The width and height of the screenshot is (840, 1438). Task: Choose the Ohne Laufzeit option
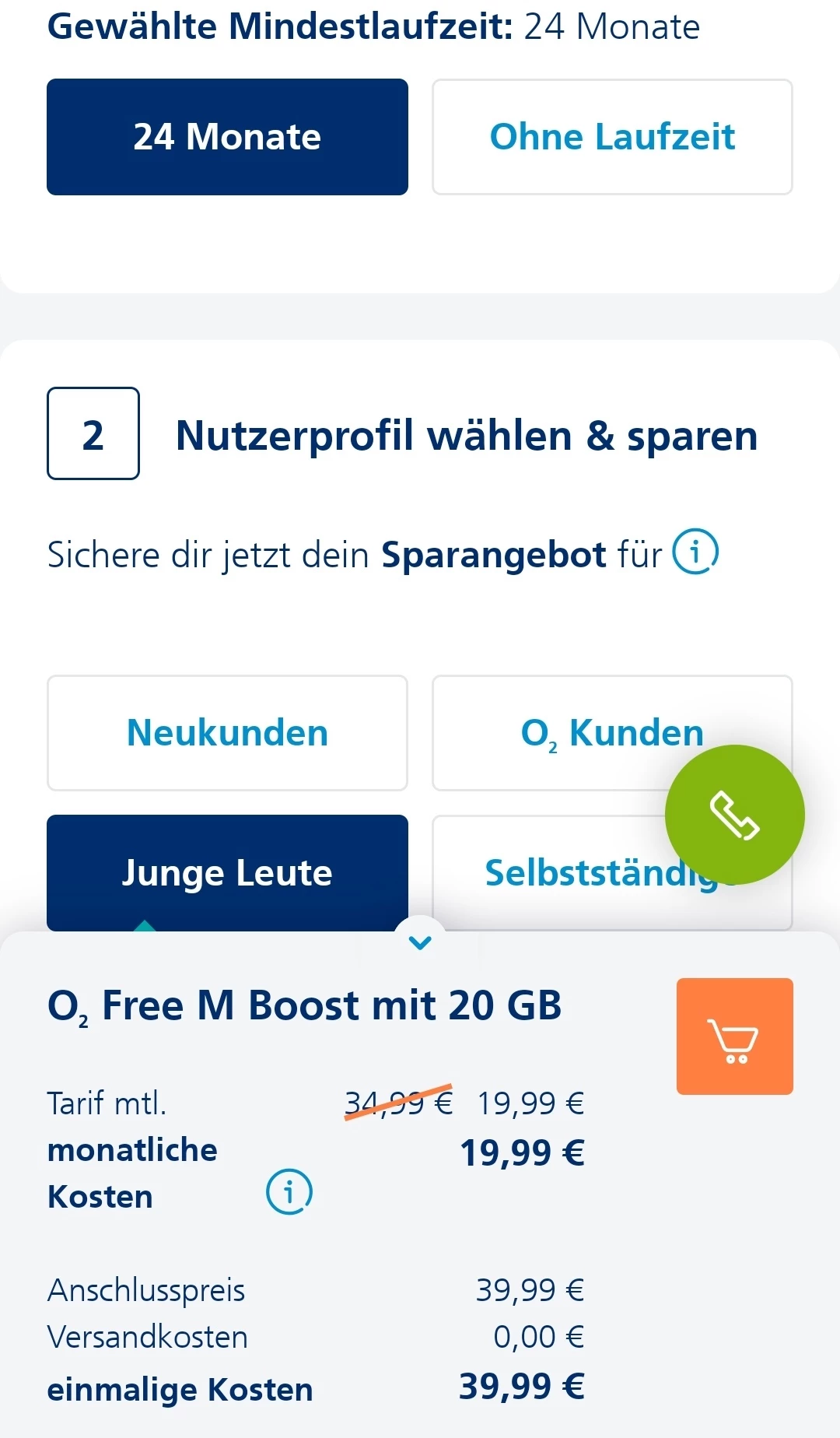pyautogui.click(x=612, y=137)
